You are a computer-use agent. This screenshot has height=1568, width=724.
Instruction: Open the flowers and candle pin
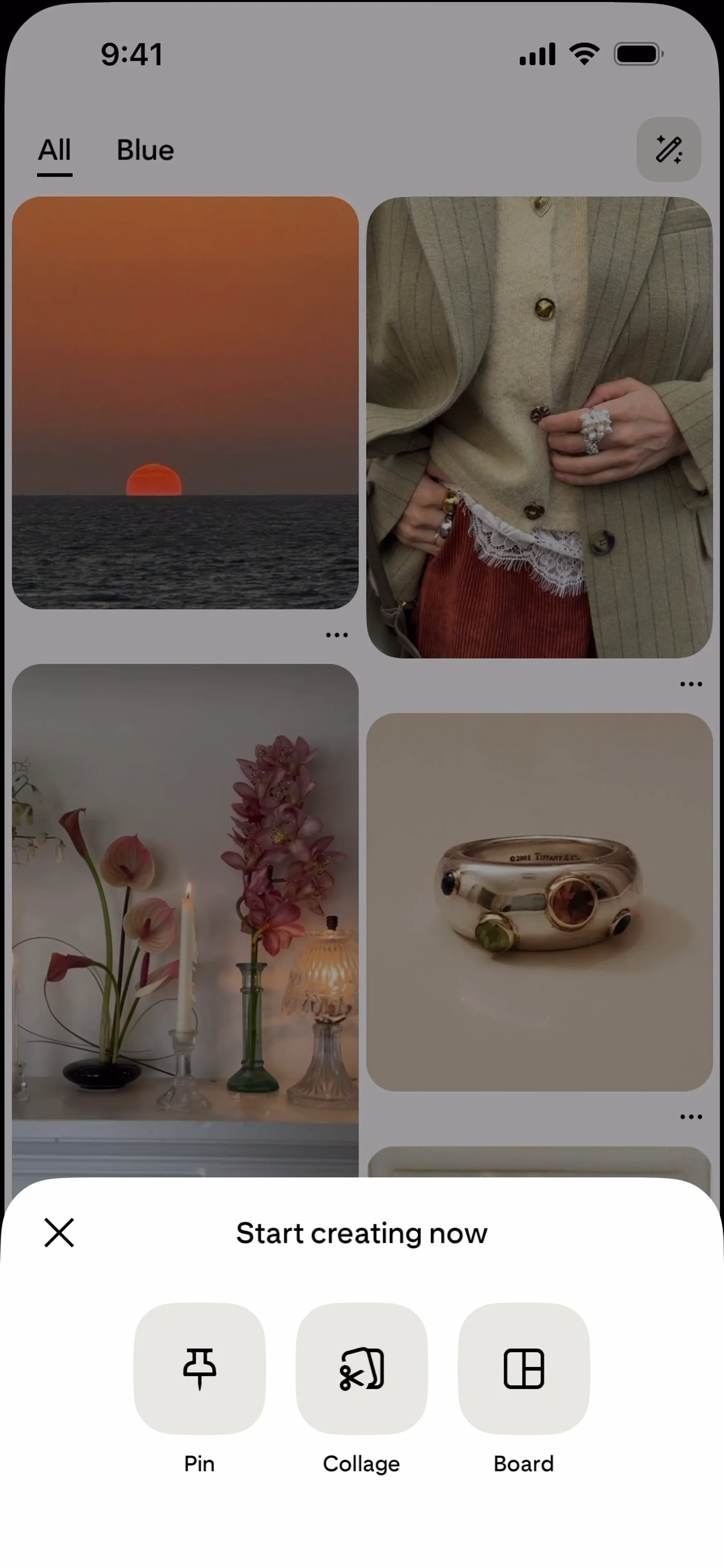[x=185, y=920]
